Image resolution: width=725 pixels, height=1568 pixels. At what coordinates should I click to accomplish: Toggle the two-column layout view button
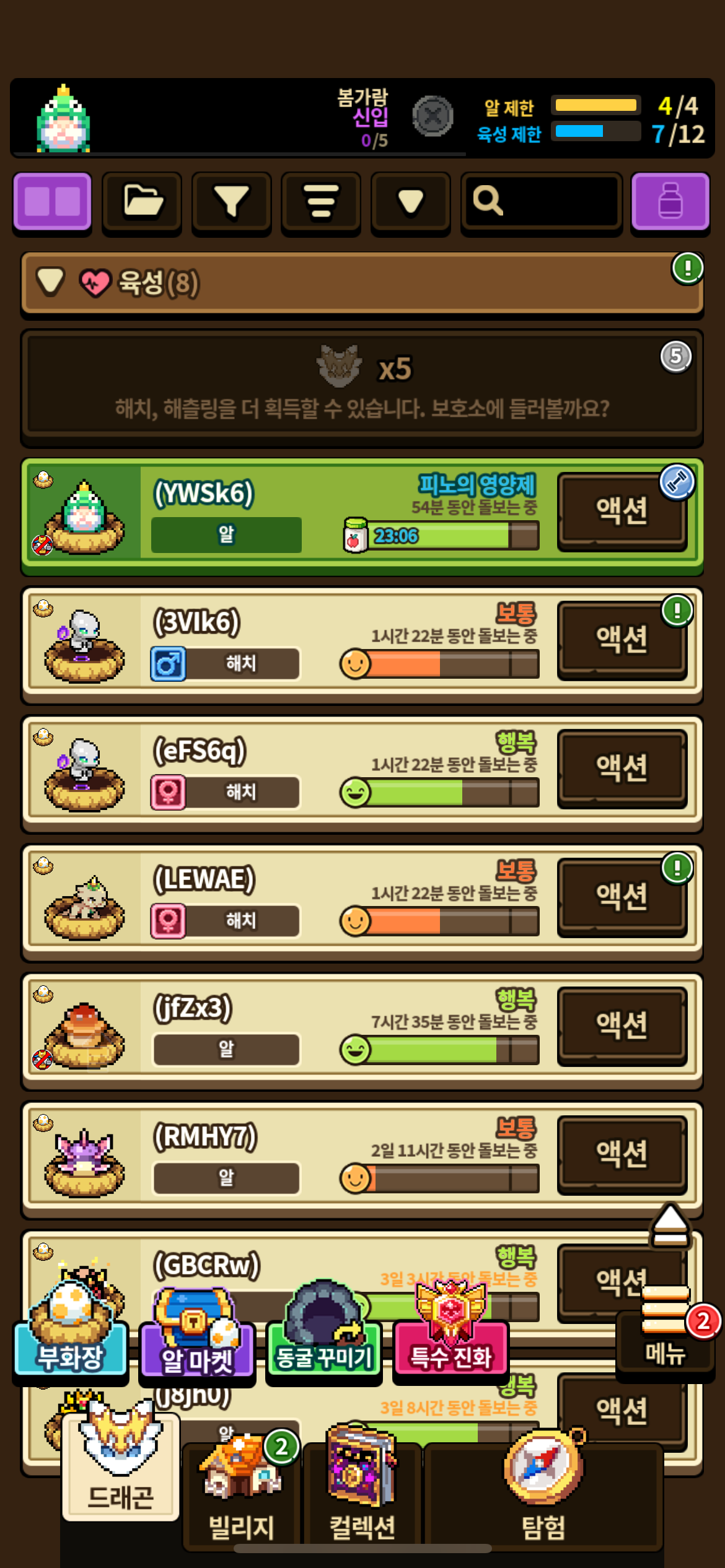pos(53,202)
